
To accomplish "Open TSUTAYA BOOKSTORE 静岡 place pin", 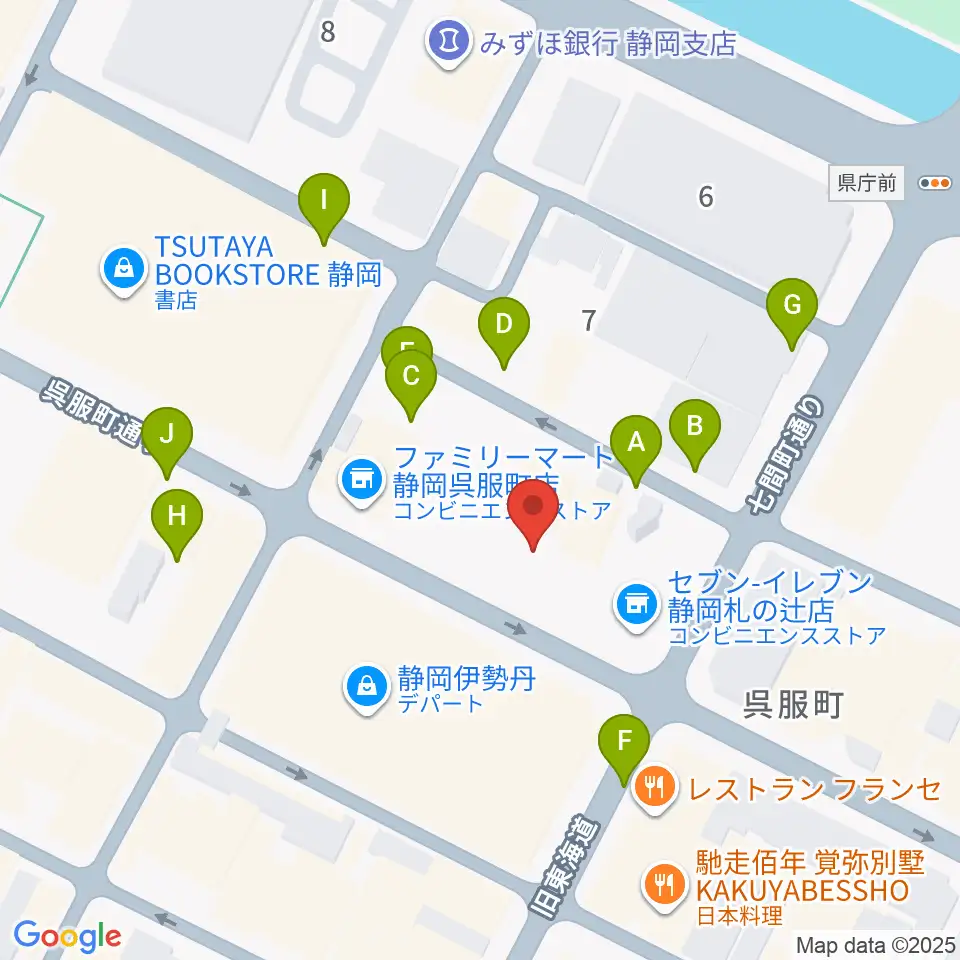I will [x=125, y=270].
